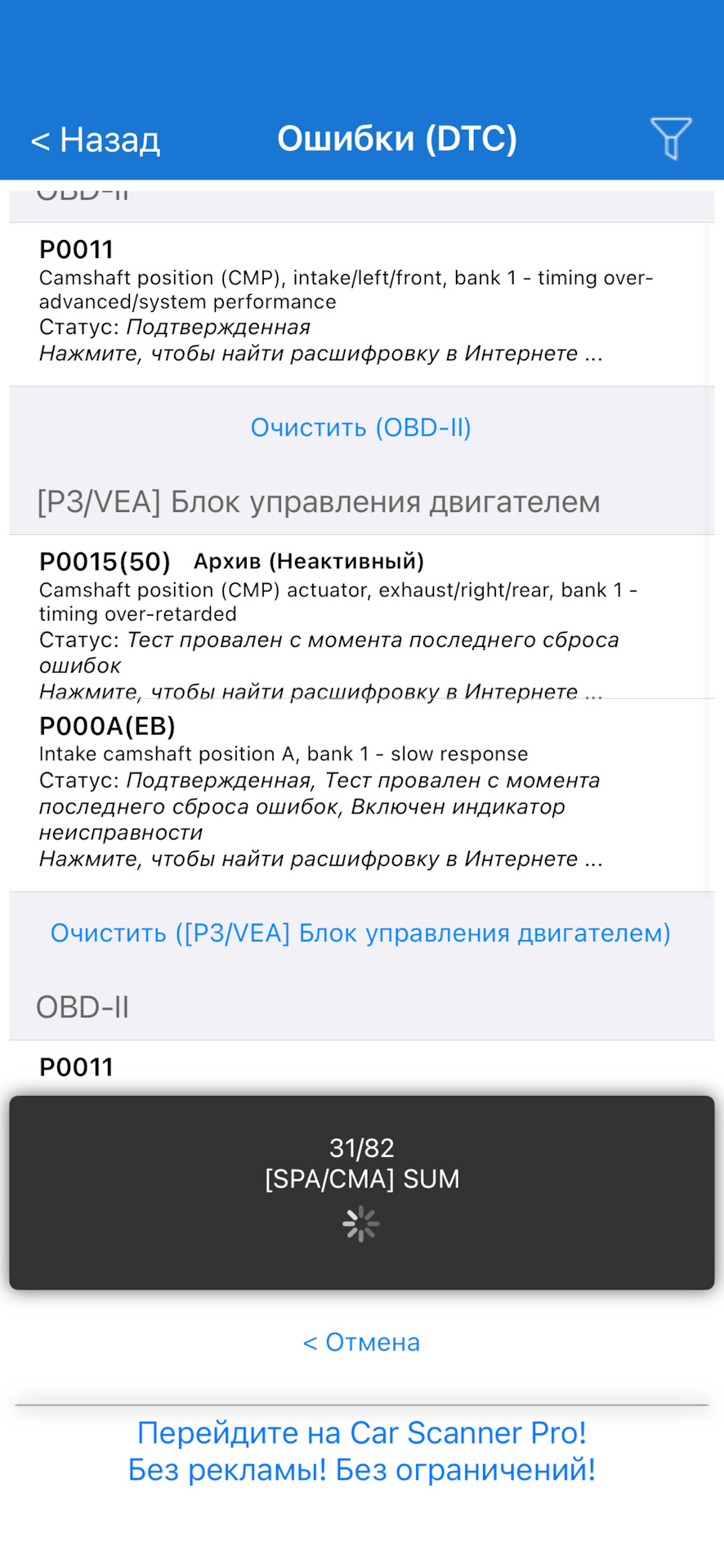Go back via the Назад button
The width and height of the screenshot is (724, 1568).
pyautogui.click(x=96, y=140)
